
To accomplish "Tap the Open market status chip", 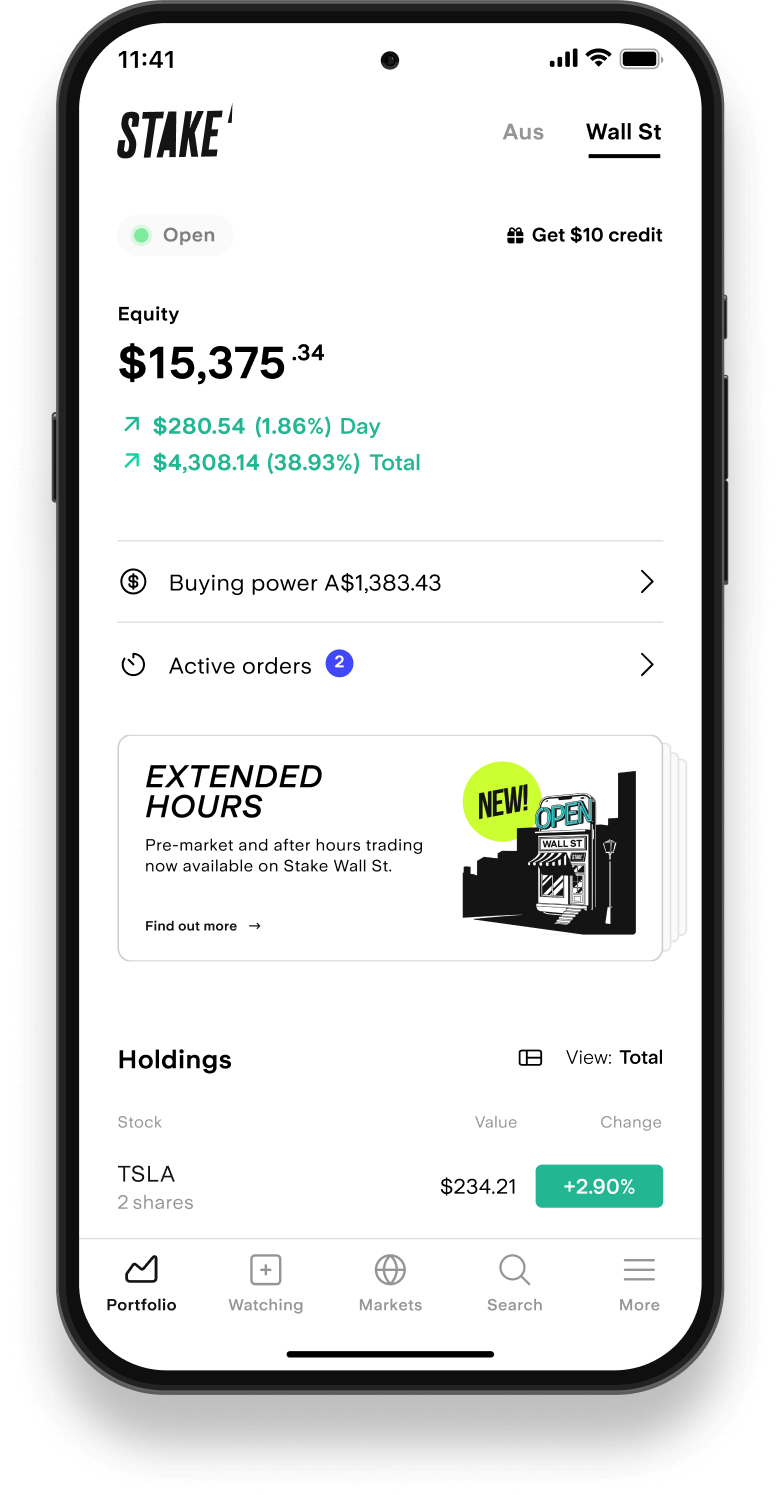I will tap(175, 235).
